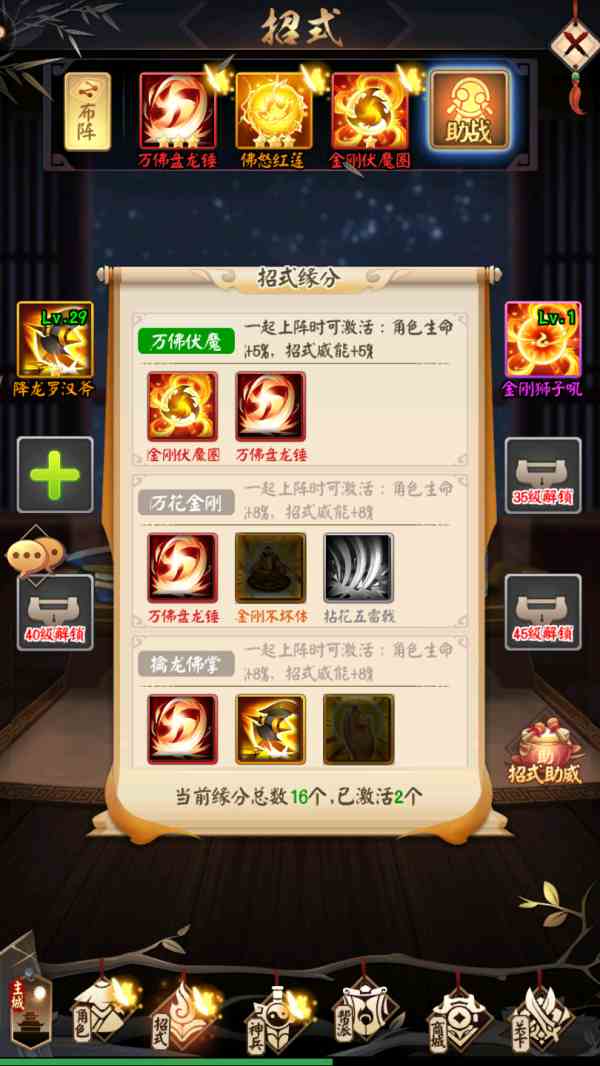
Task: Tap the 45级解锁 locked slot
Action: tap(543, 611)
